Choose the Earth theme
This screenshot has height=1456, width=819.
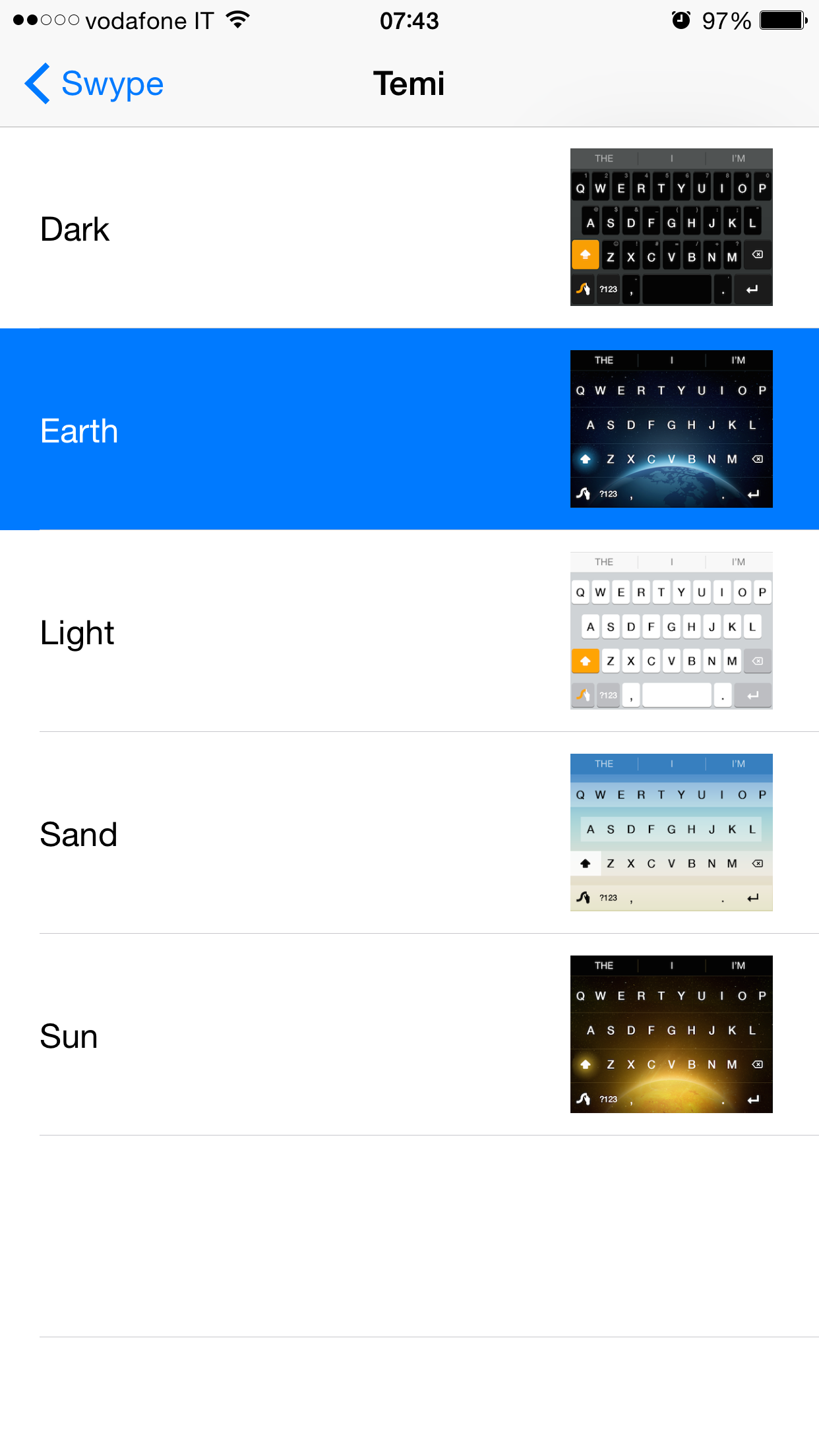pyautogui.click(x=264, y=430)
